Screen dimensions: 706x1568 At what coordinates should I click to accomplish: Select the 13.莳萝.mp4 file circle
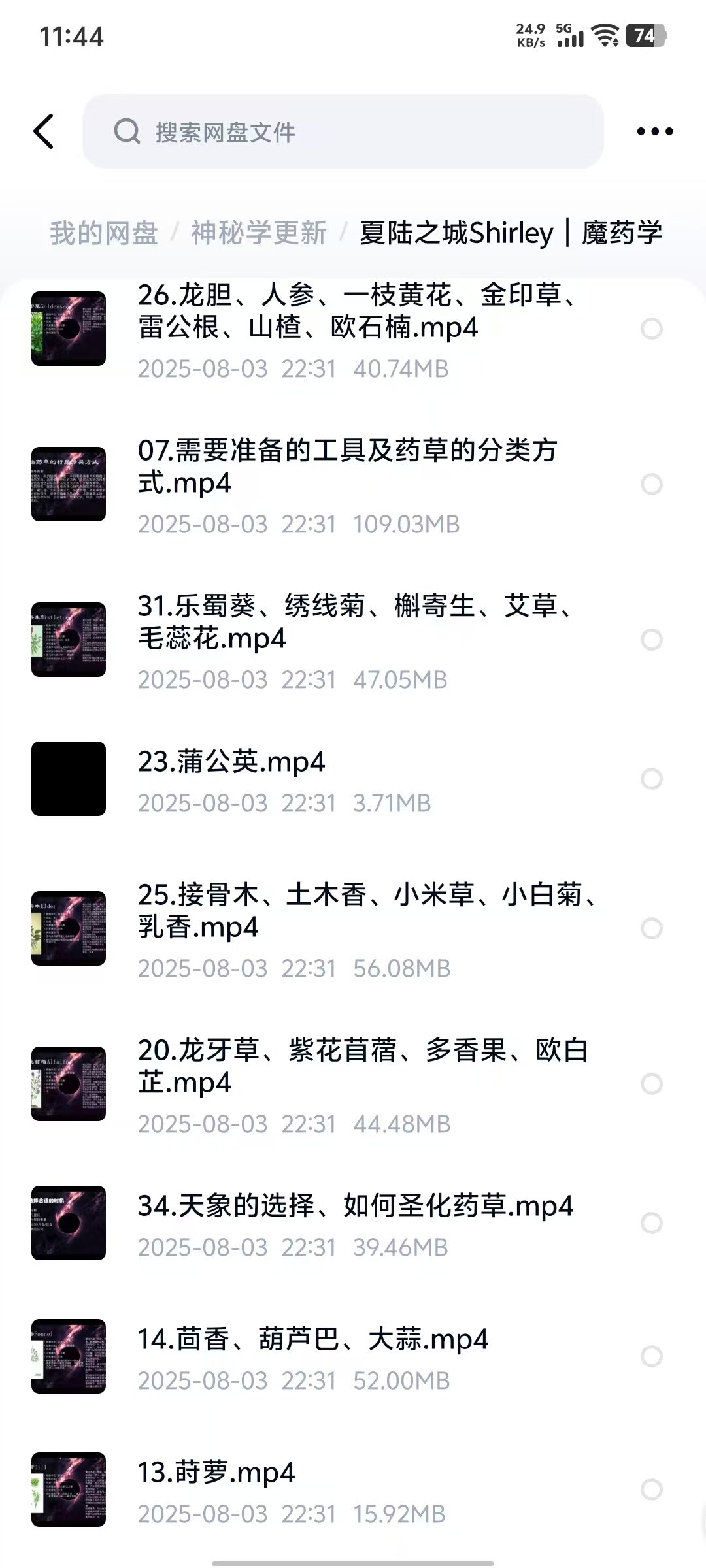652,1490
